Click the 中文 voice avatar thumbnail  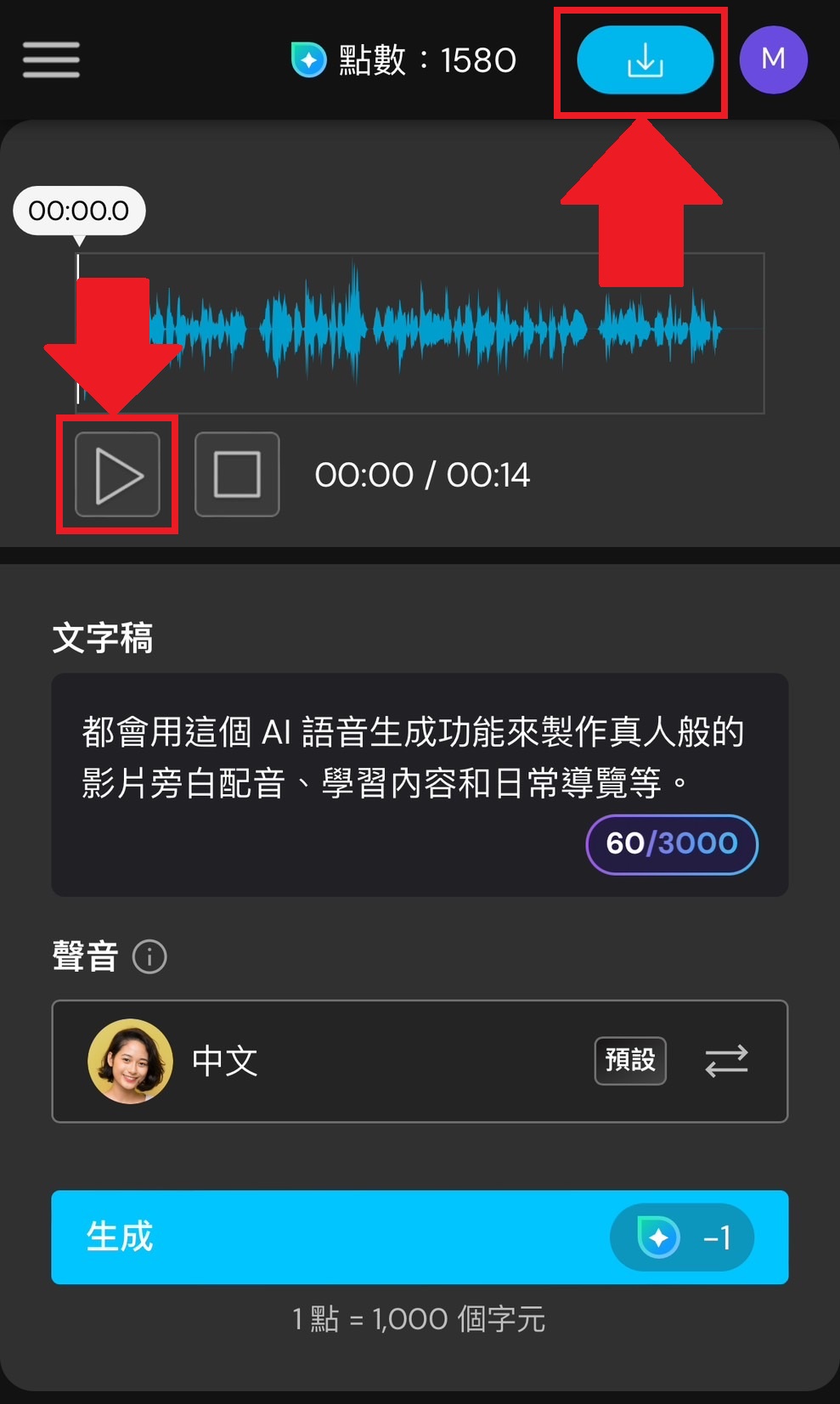[x=128, y=1061]
